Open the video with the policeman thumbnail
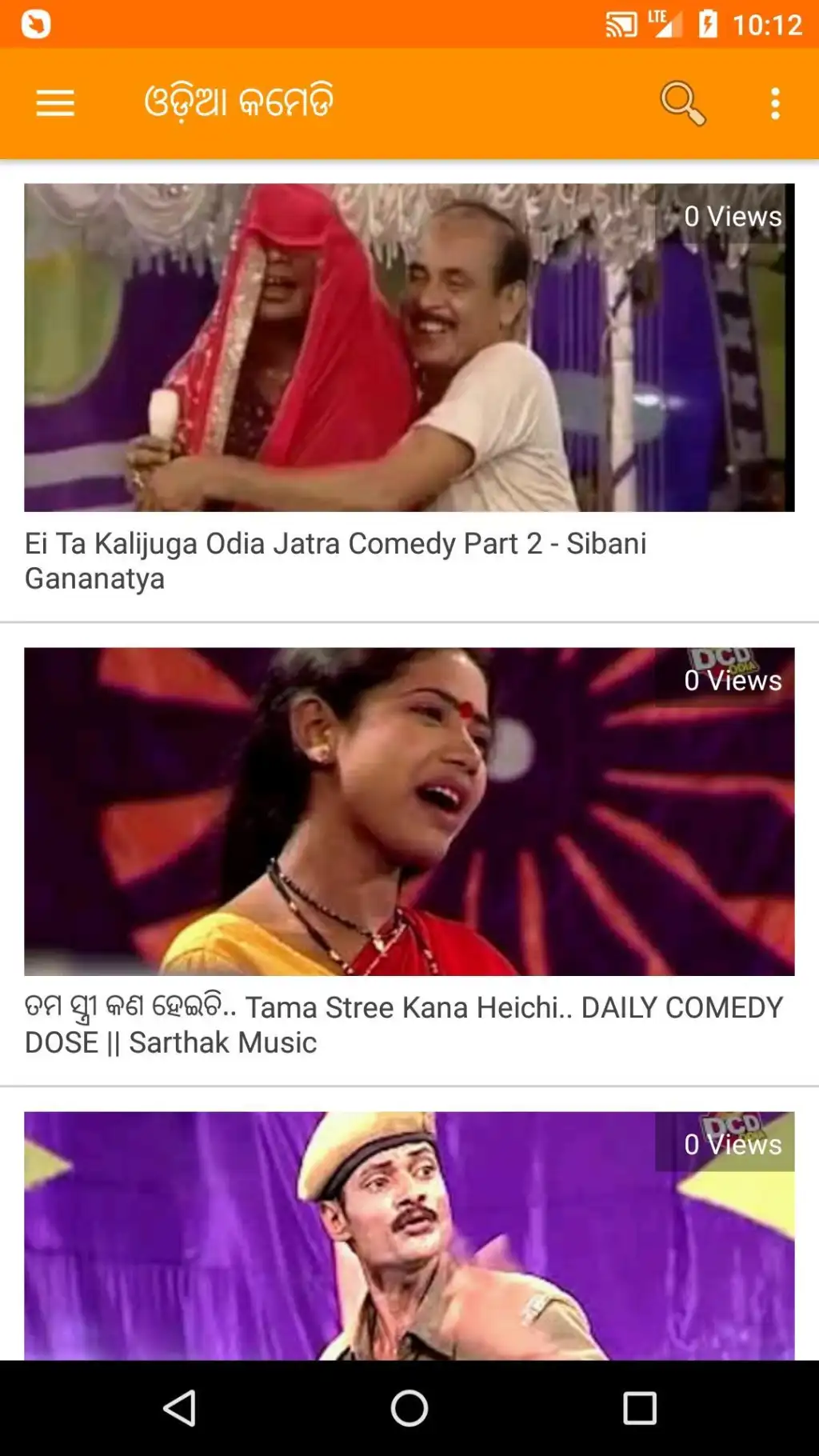This screenshot has height=1456, width=819. (409, 1235)
